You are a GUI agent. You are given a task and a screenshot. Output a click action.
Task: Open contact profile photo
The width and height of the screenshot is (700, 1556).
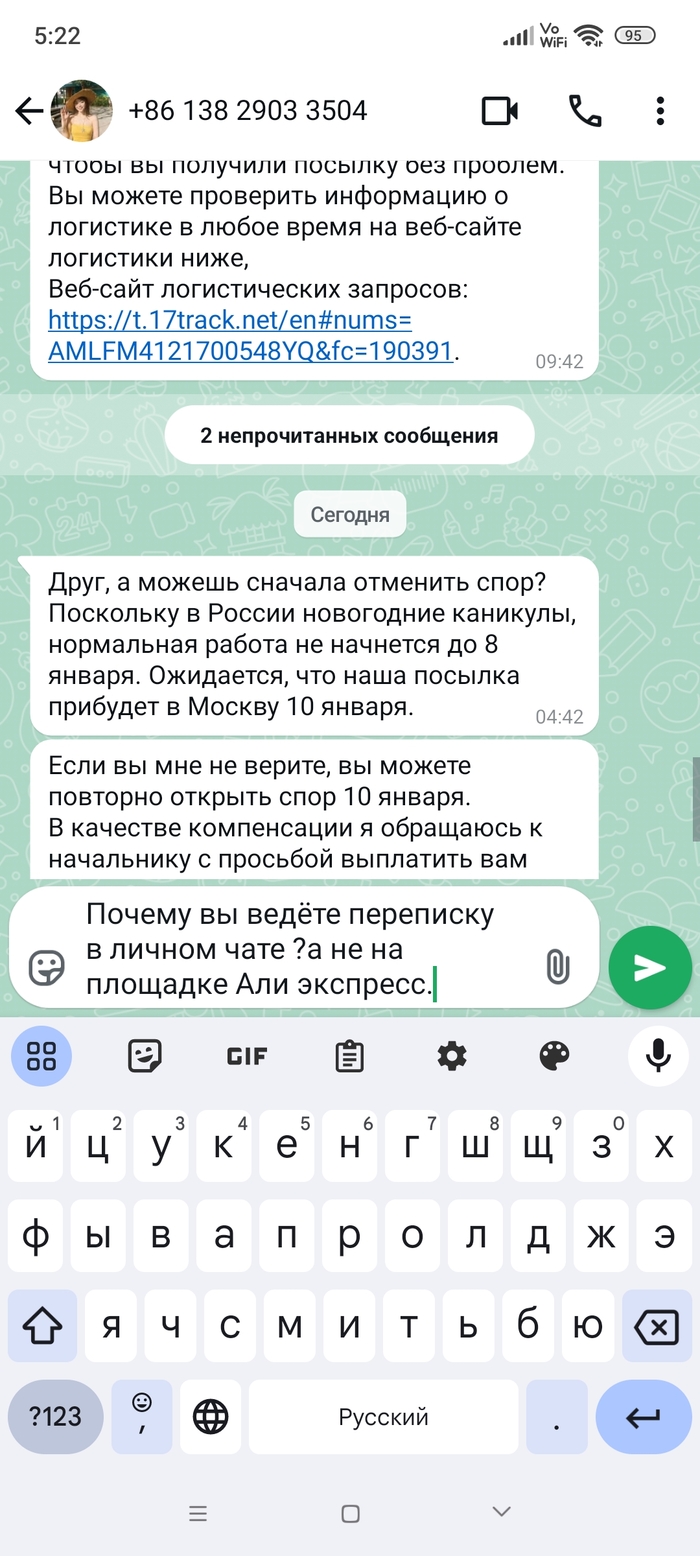tap(82, 111)
